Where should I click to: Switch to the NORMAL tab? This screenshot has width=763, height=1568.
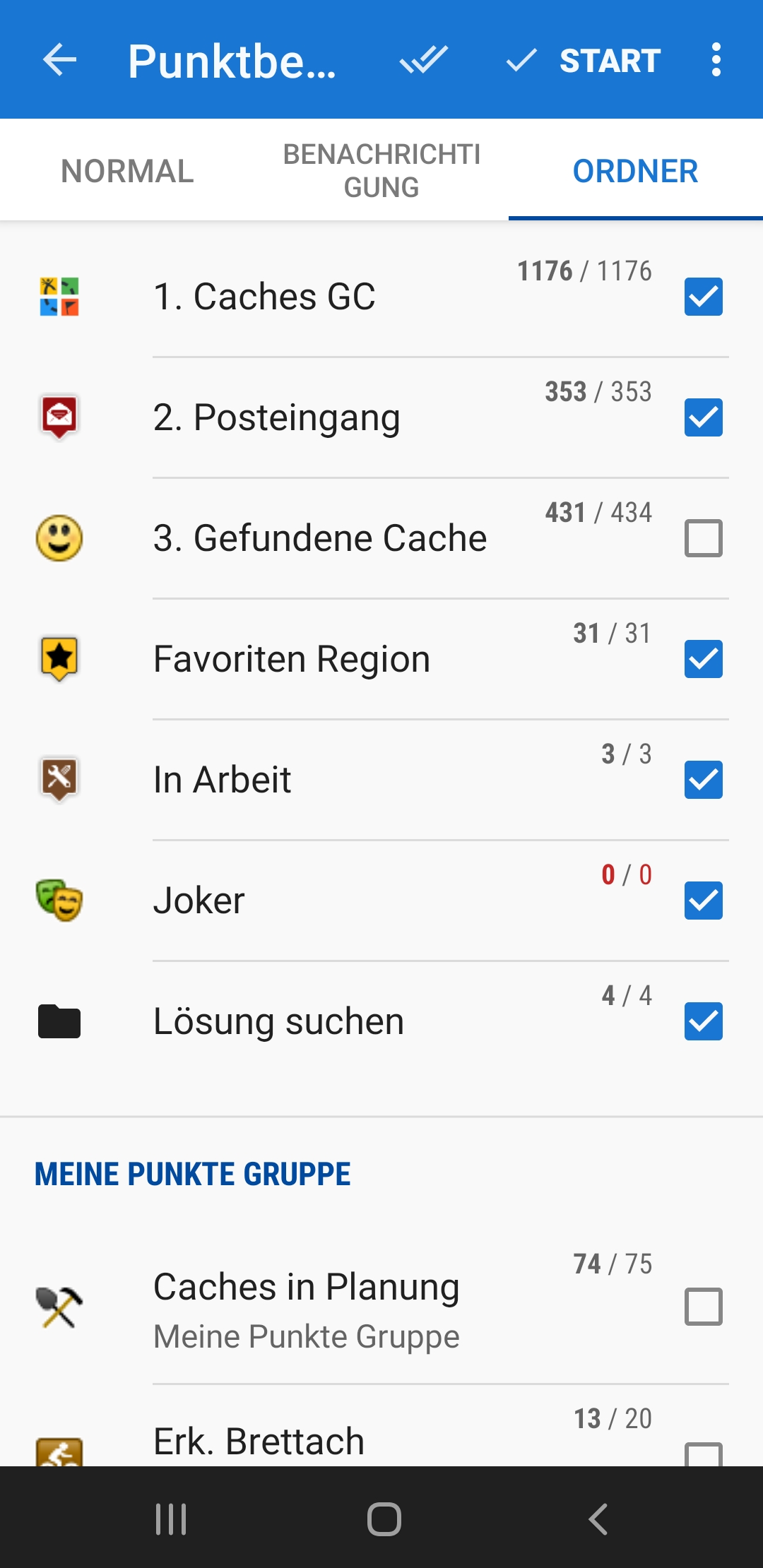pos(127,171)
